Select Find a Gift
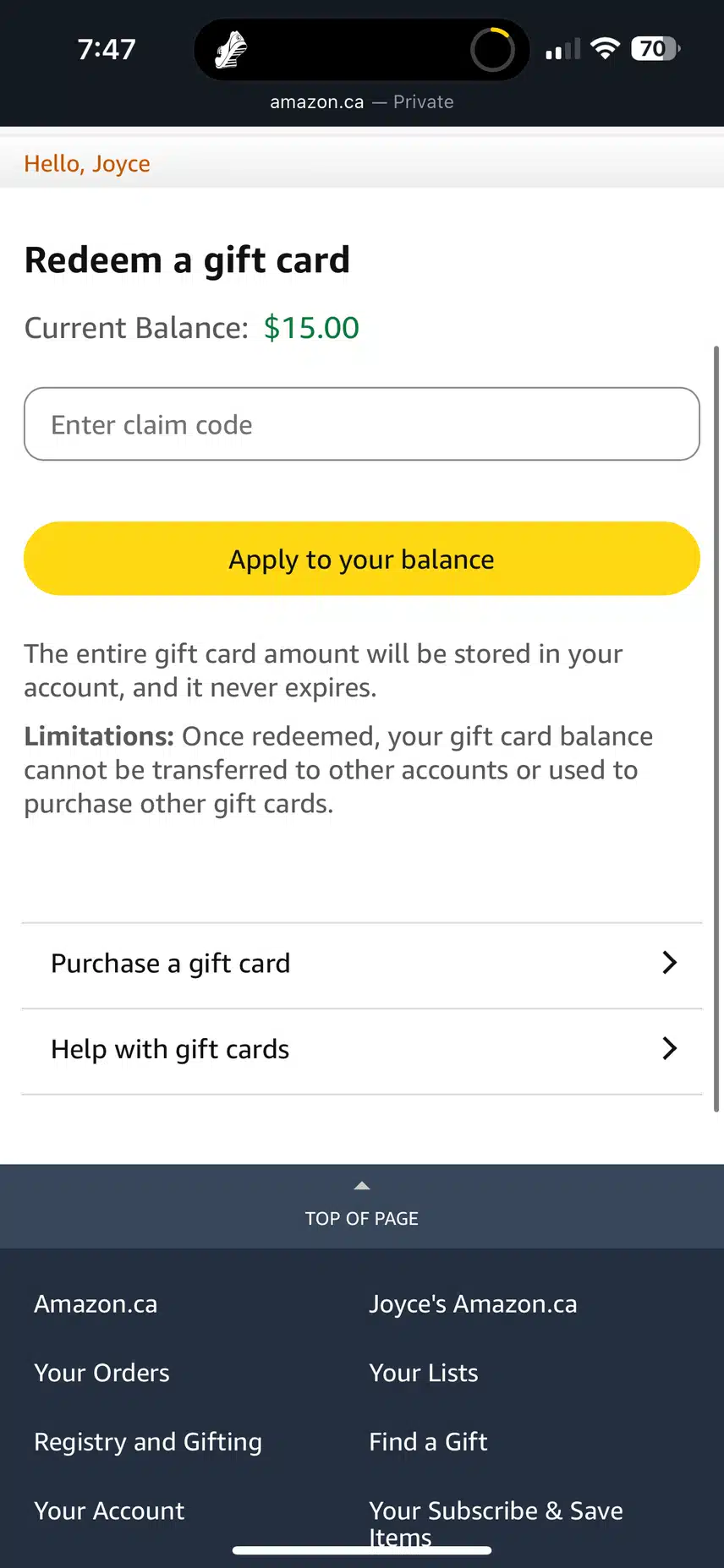The image size is (724, 1568). [x=428, y=1442]
